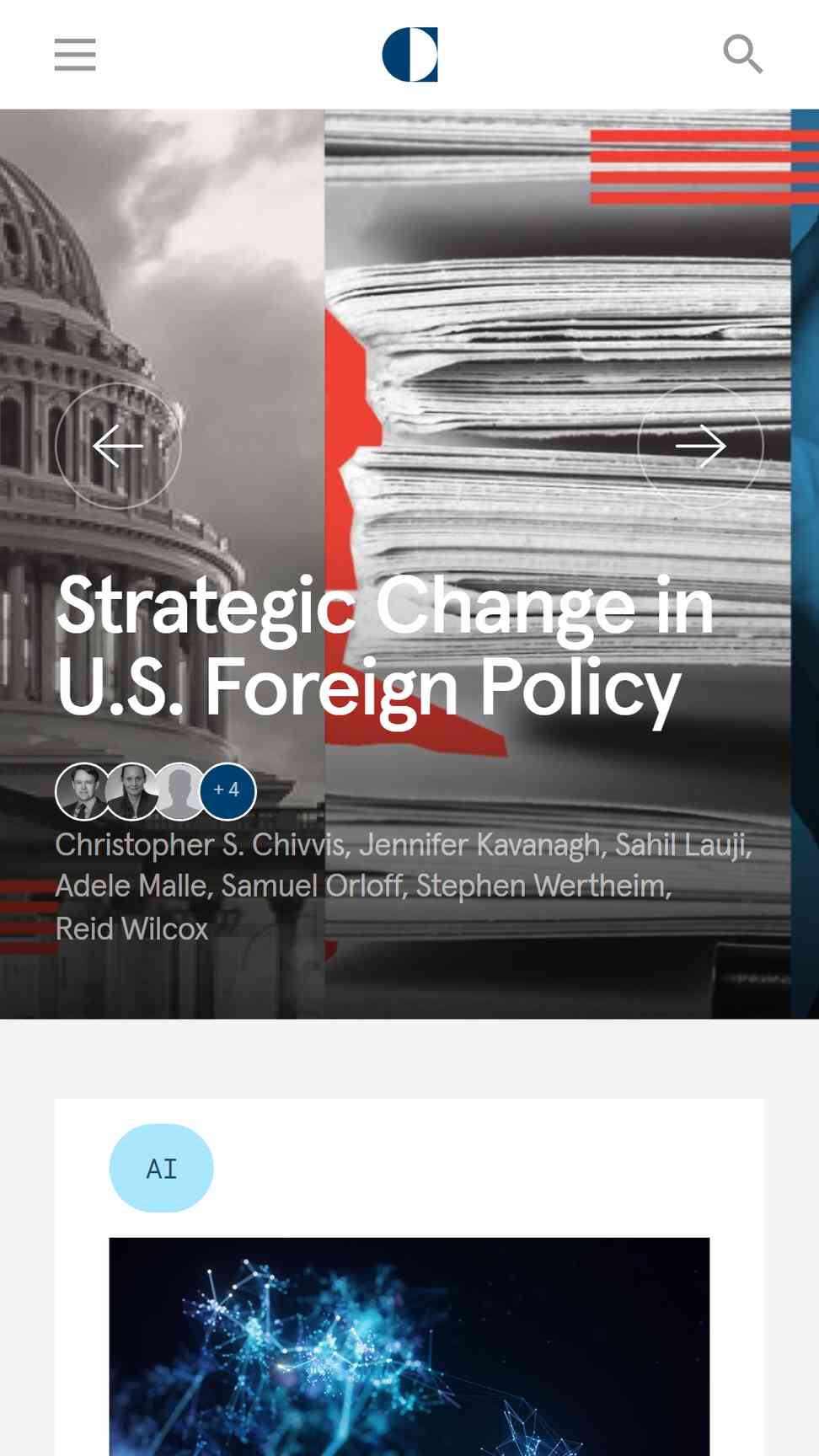
Task: Open the AI article network image card
Action: click(409, 1346)
